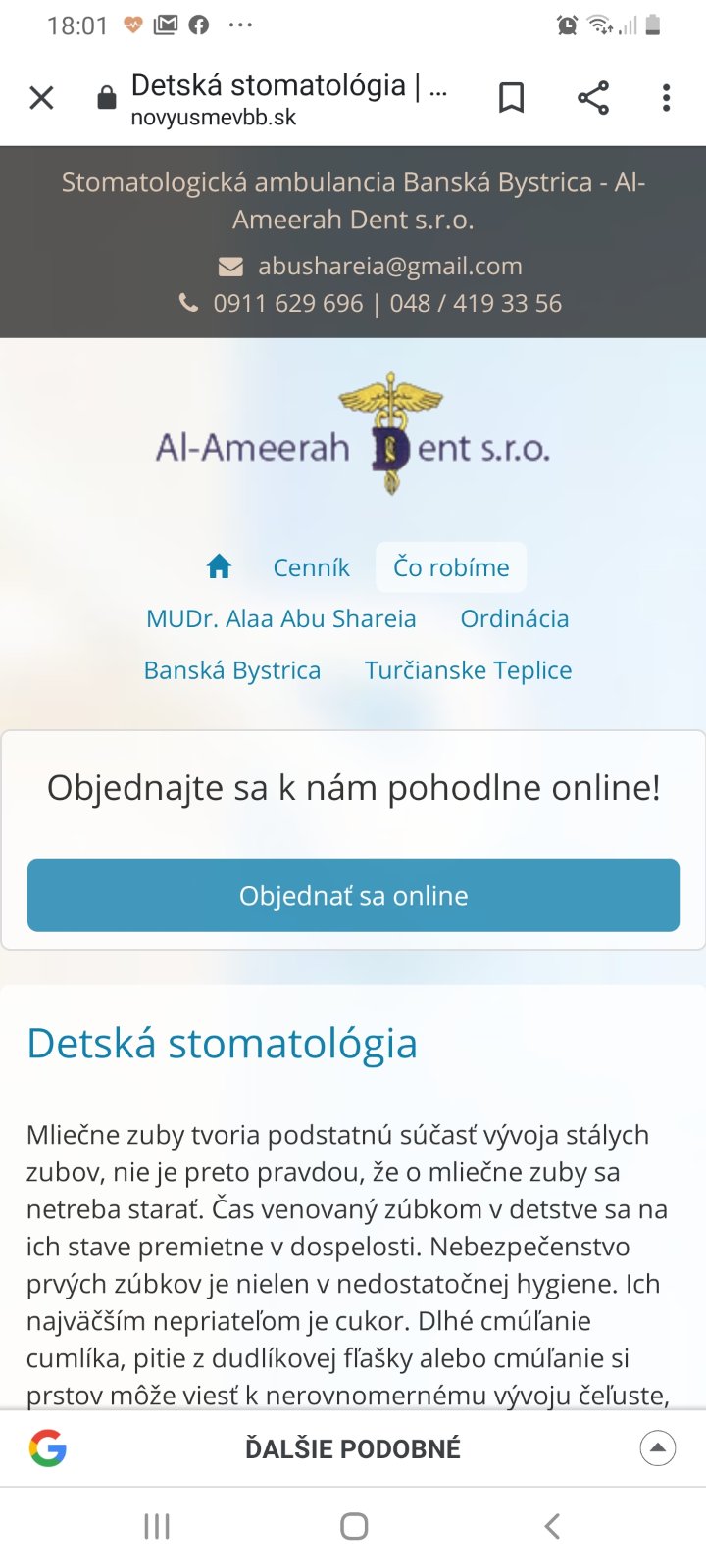Open the Ordinácia page
The height and width of the screenshot is (1568, 706).
click(514, 618)
